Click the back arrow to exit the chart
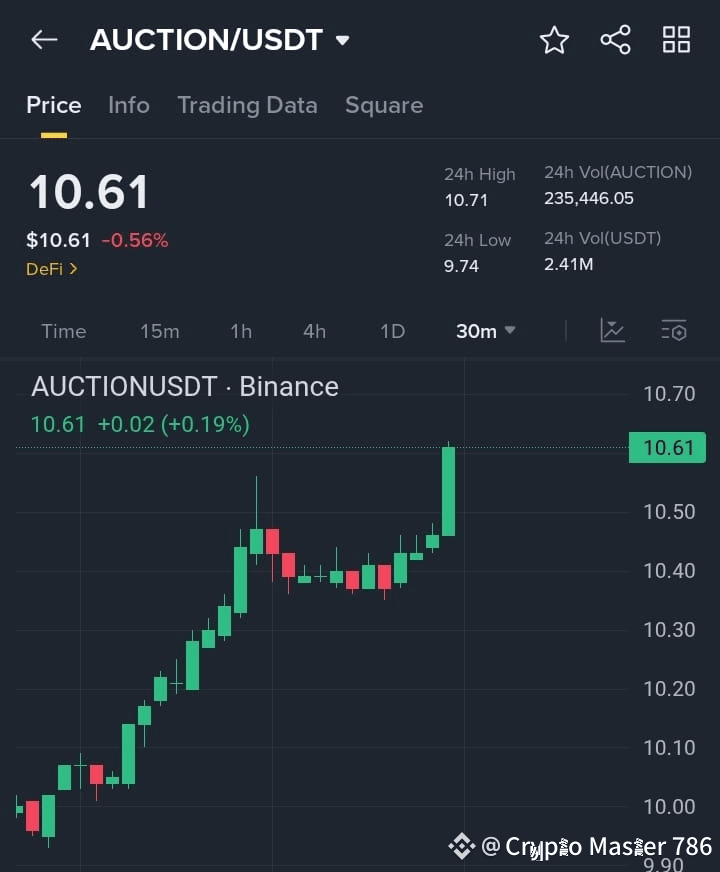 (40, 40)
